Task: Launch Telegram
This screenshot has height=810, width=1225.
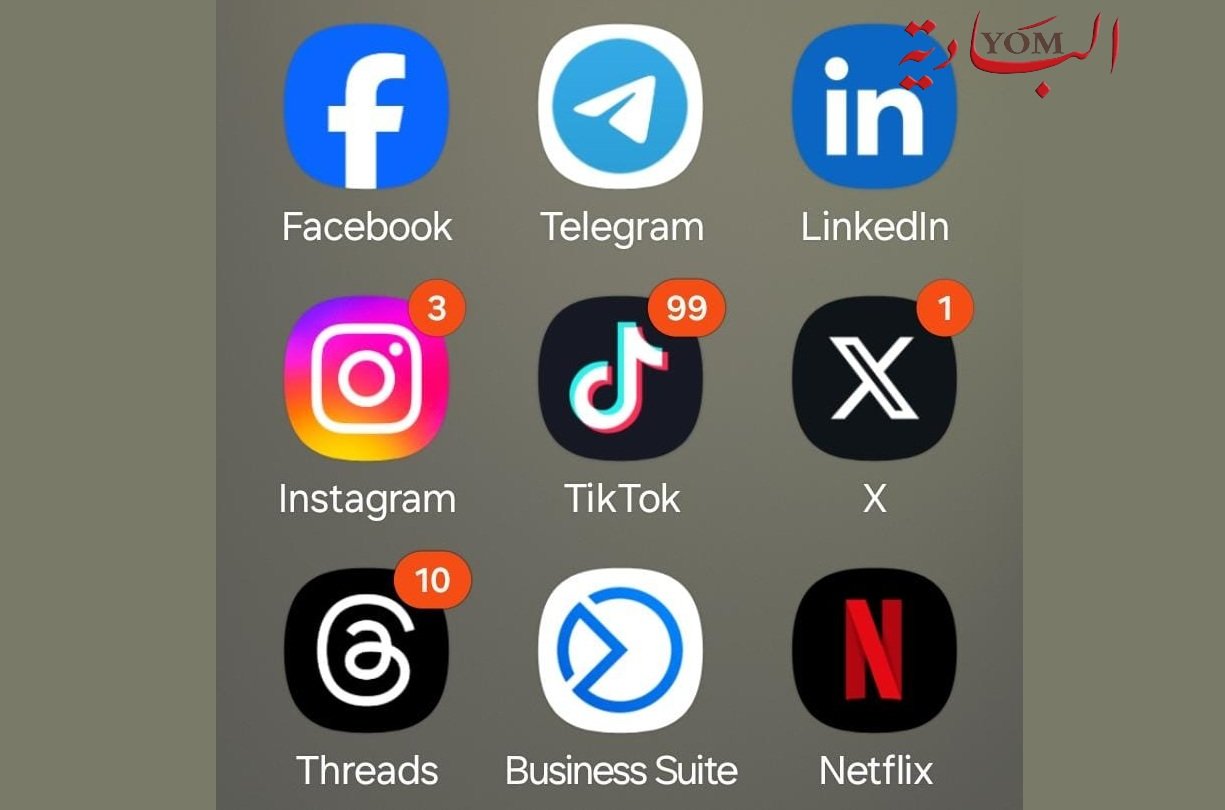Action: [620, 108]
